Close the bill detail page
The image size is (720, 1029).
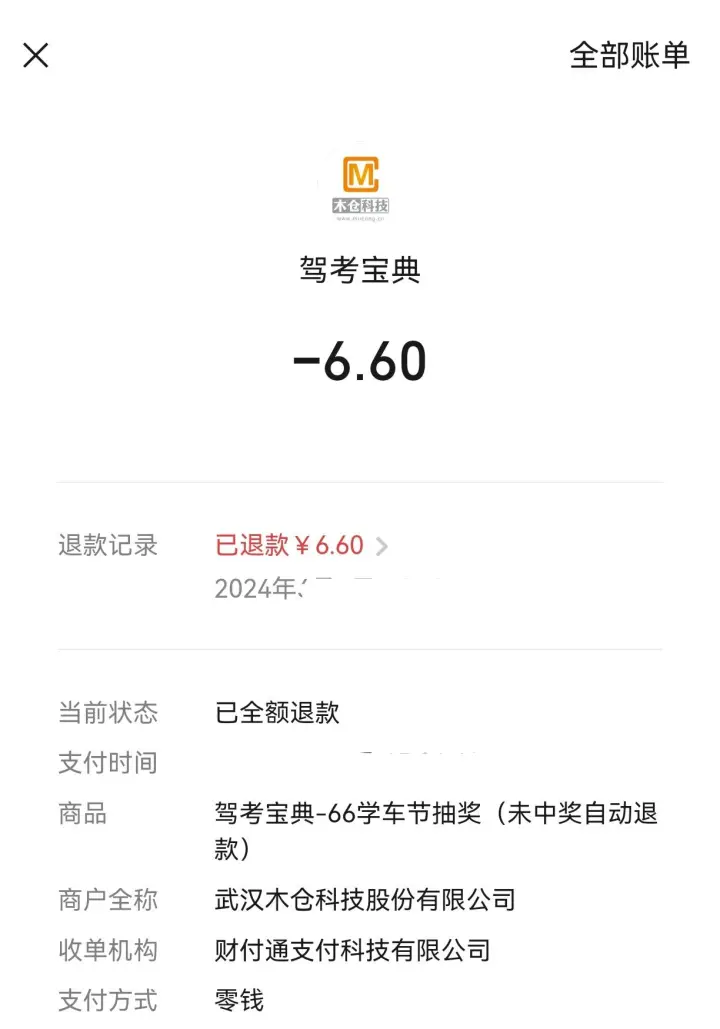pyautogui.click(x=36, y=56)
